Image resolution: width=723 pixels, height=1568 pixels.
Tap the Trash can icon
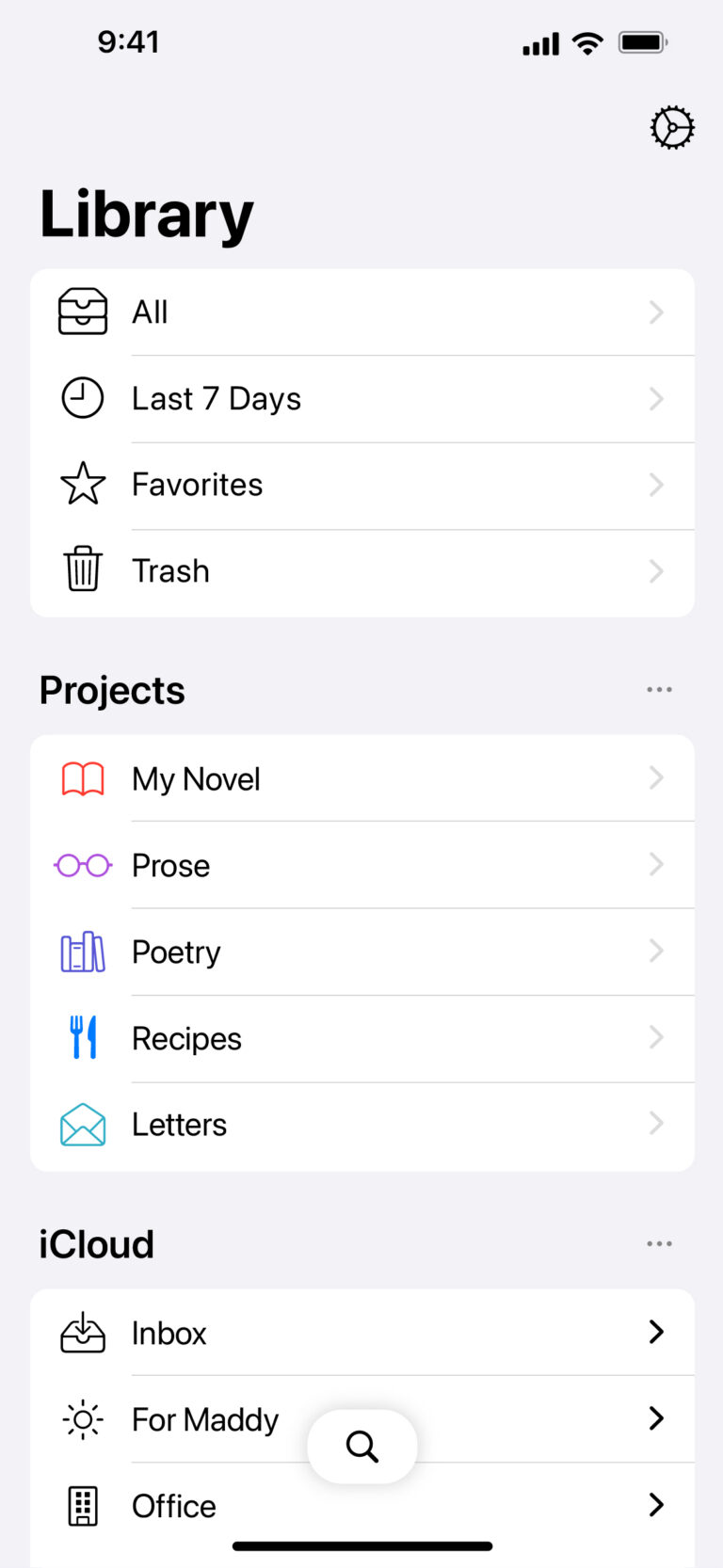tap(83, 570)
